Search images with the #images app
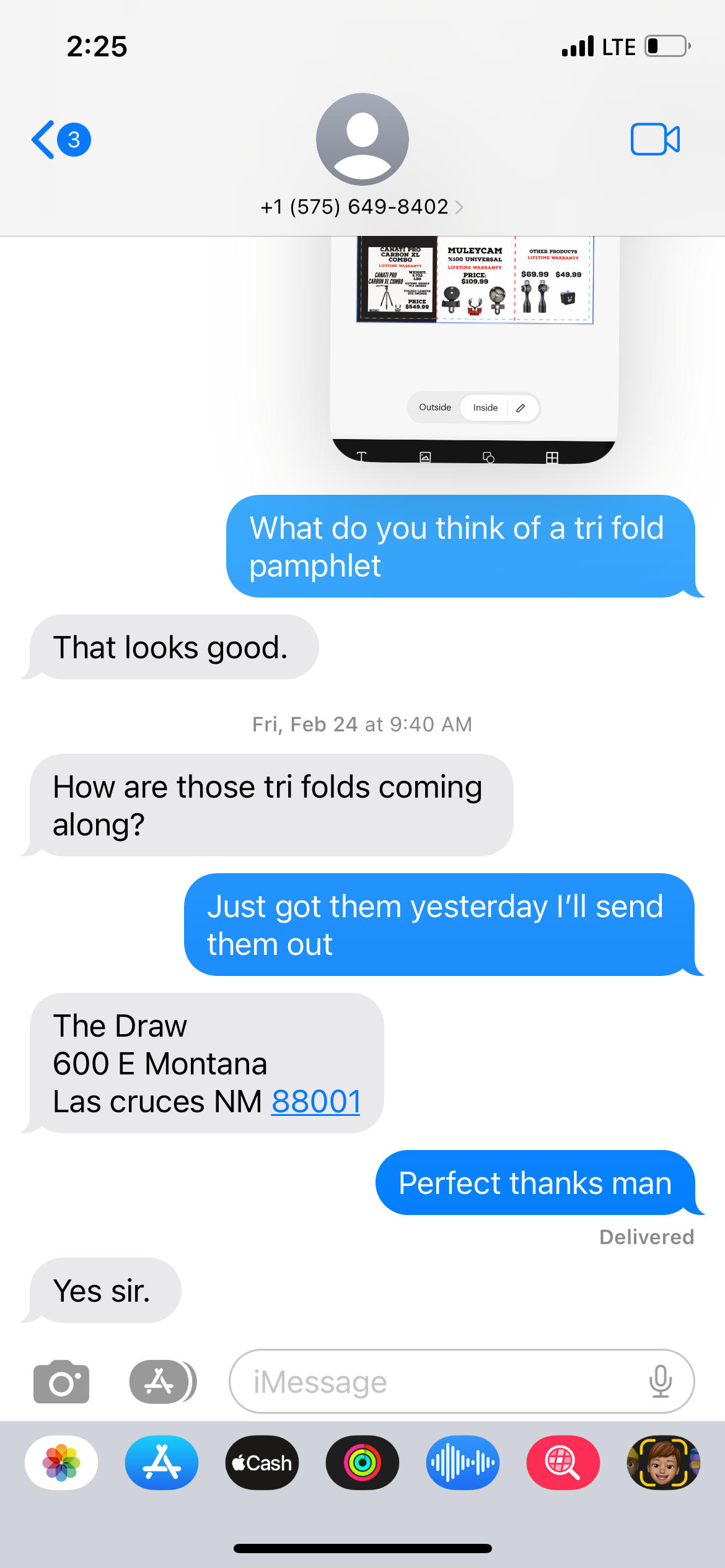725x1568 pixels. tap(563, 1463)
